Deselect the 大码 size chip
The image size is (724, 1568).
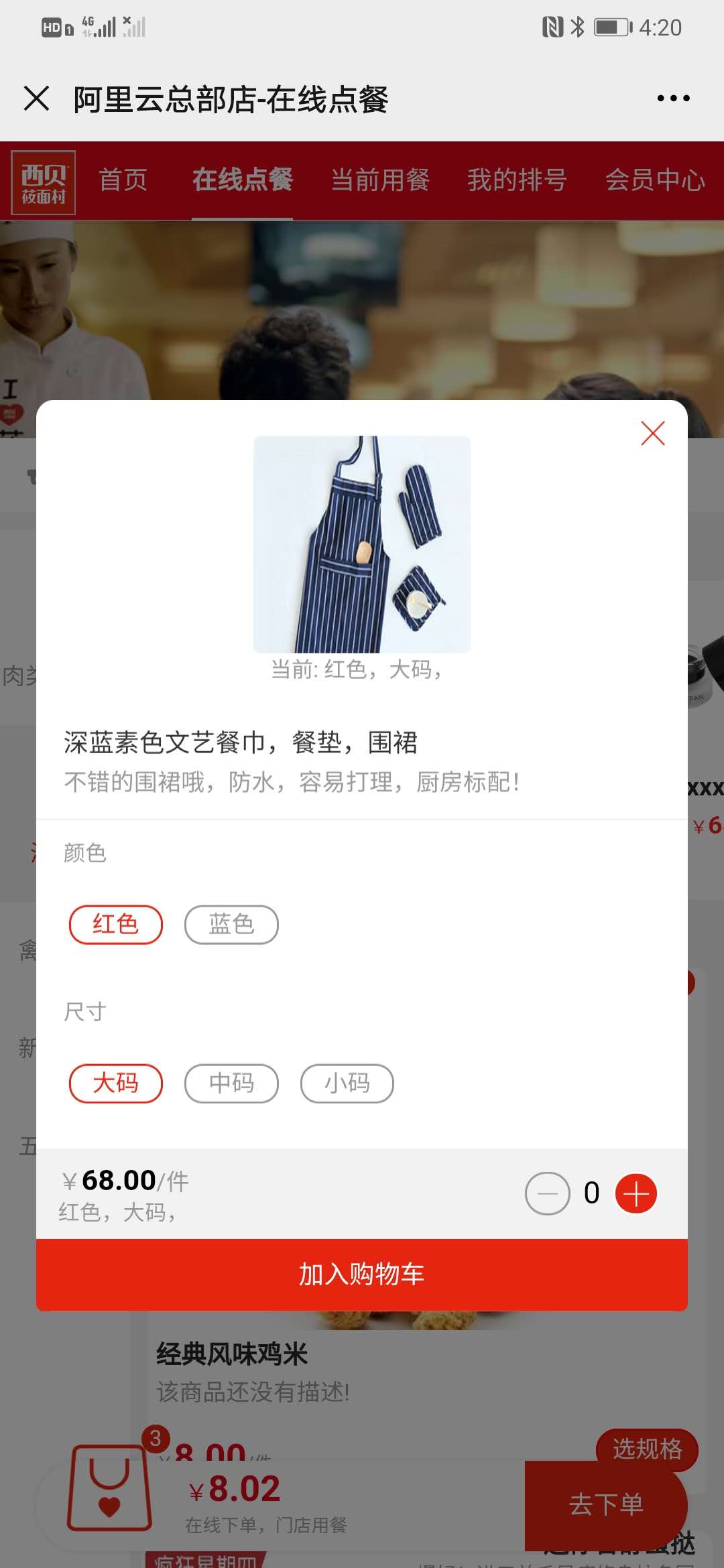point(115,1084)
